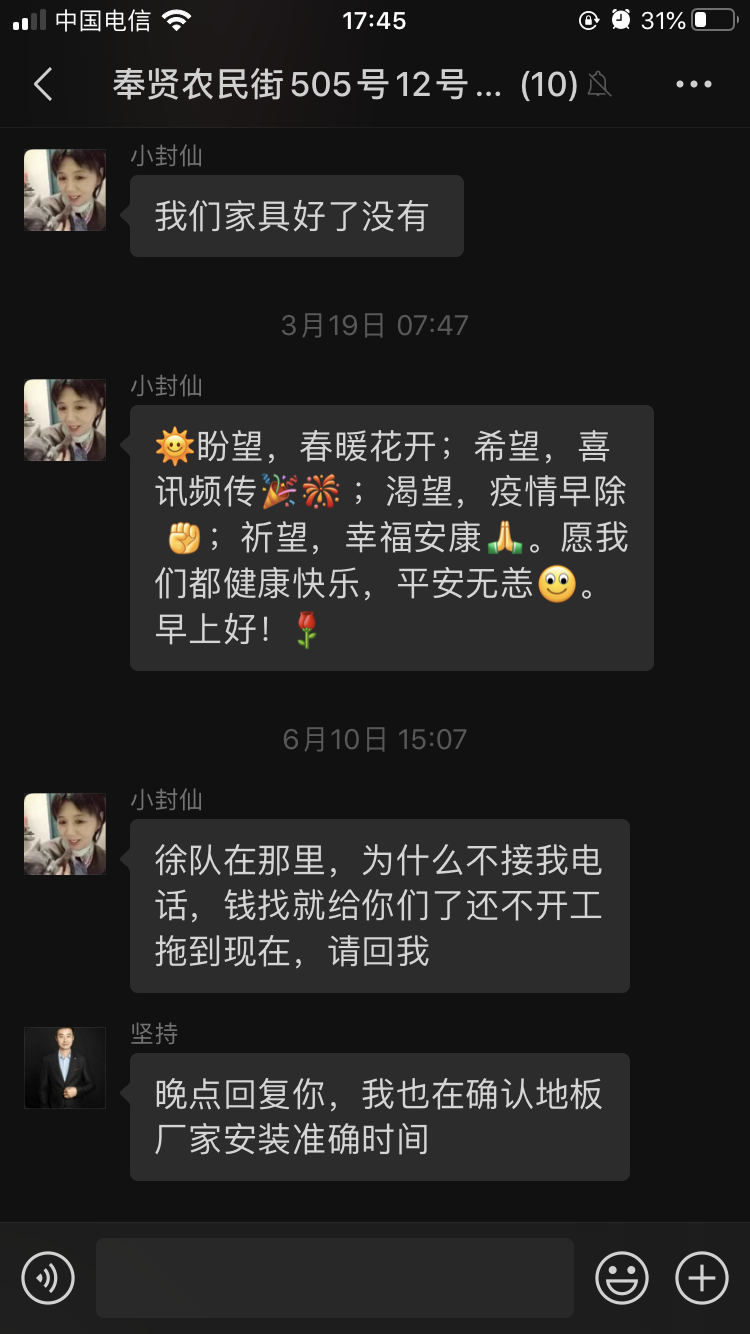Switch to voice message input
Image resolution: width=750 pixels, height=1334 pixels.
48,1278
